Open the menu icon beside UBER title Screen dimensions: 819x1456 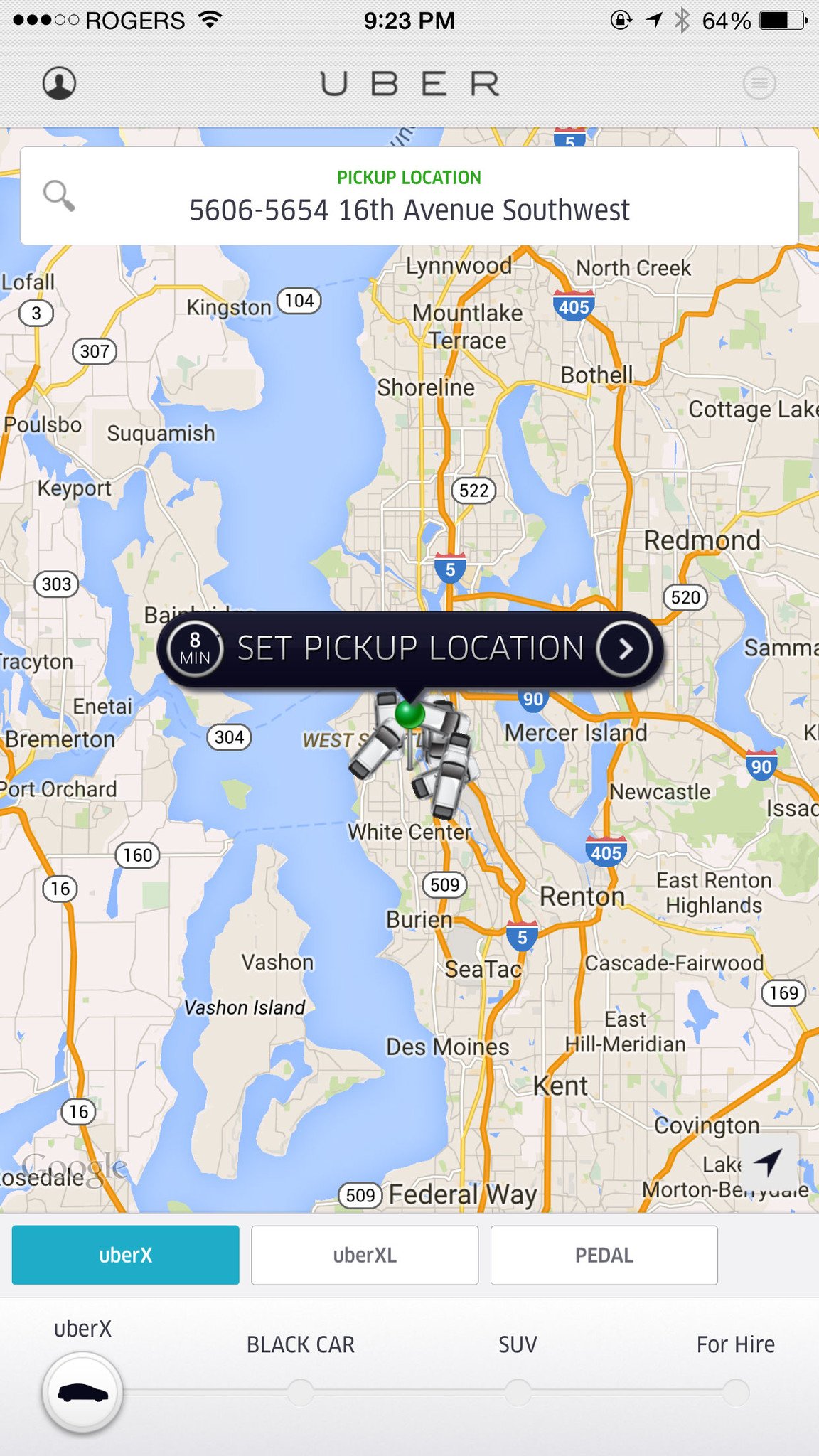click(x=759, y=83)
